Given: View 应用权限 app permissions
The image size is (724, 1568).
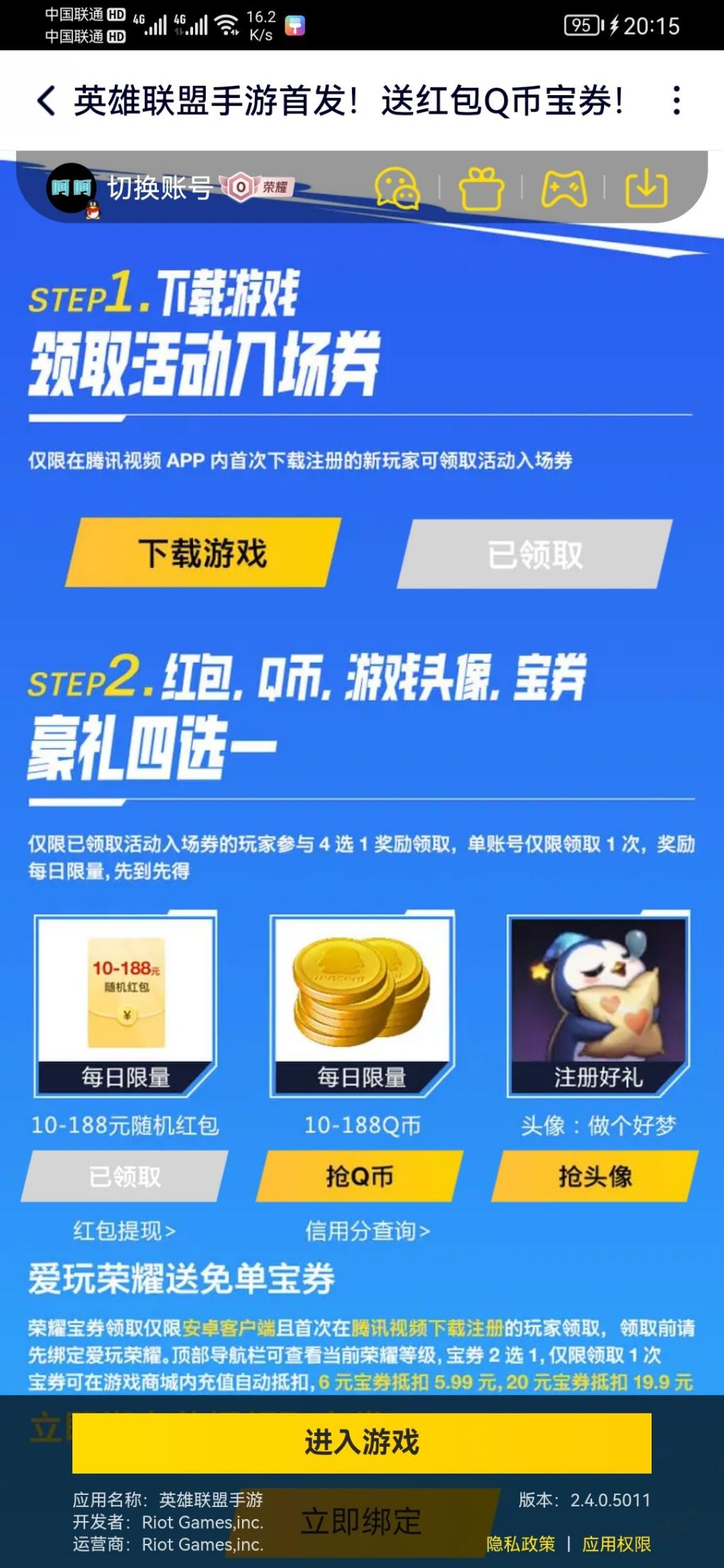Looking at the screenshot, I should [616, 1544].
